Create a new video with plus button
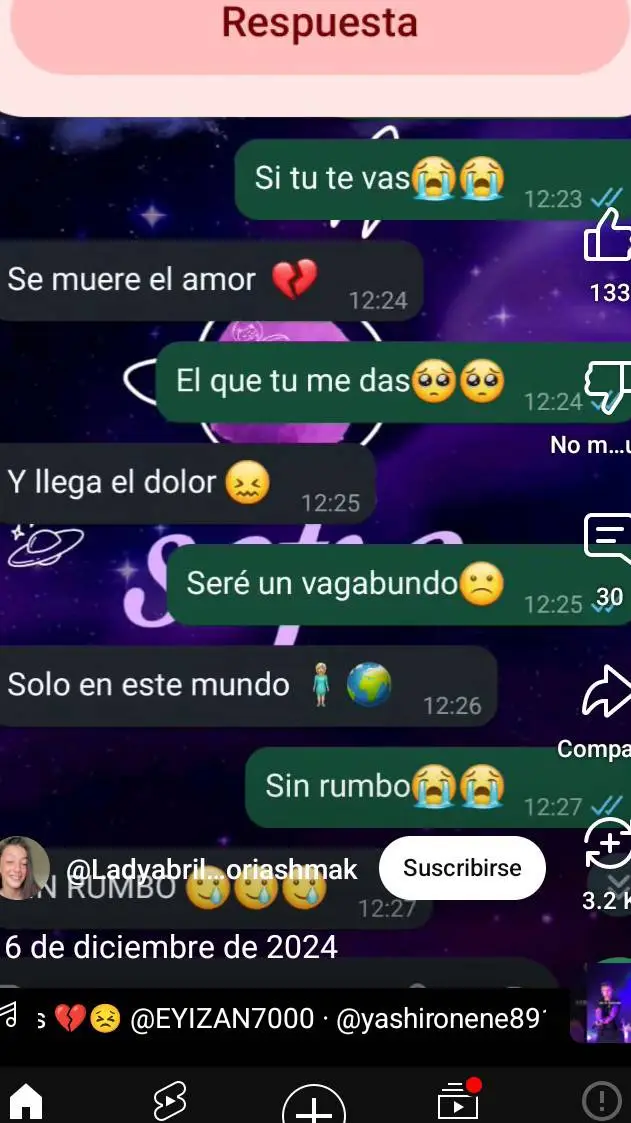631x1123 pixels. [314, 1105]
